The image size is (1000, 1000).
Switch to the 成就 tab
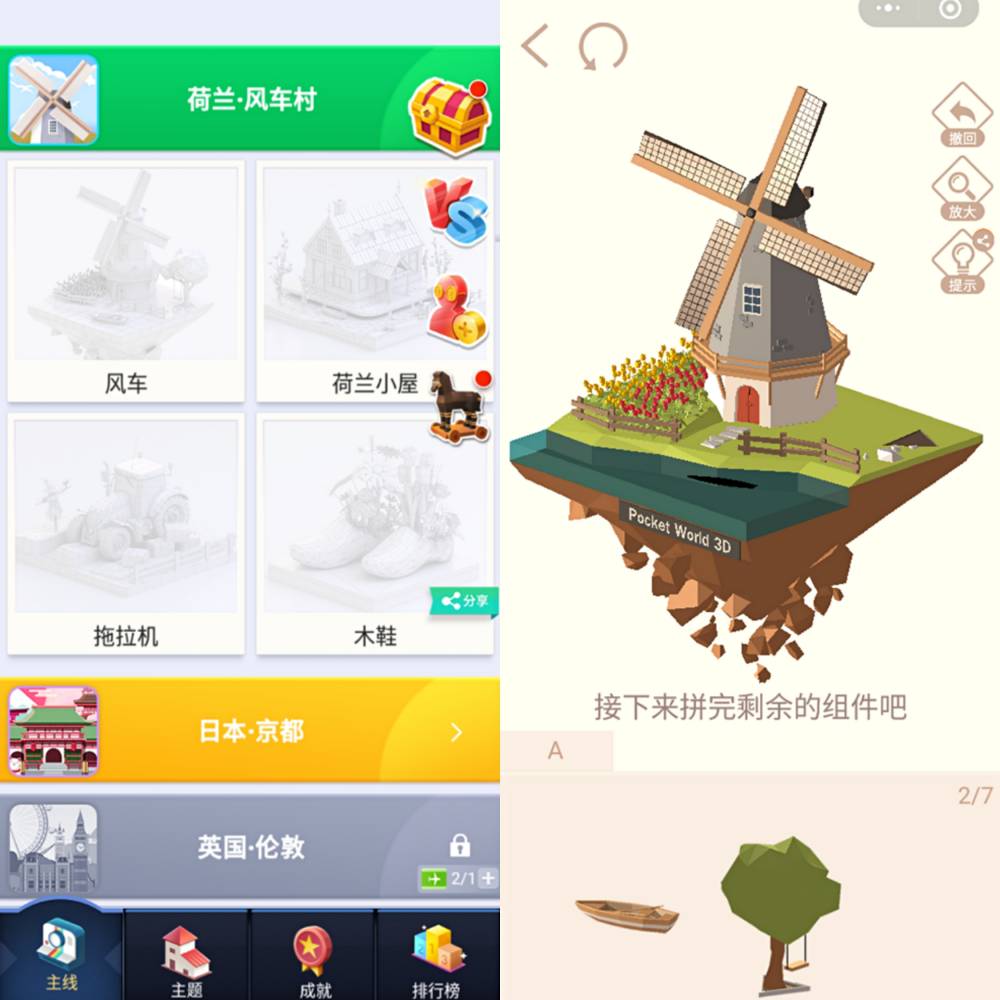click(313, 960)
